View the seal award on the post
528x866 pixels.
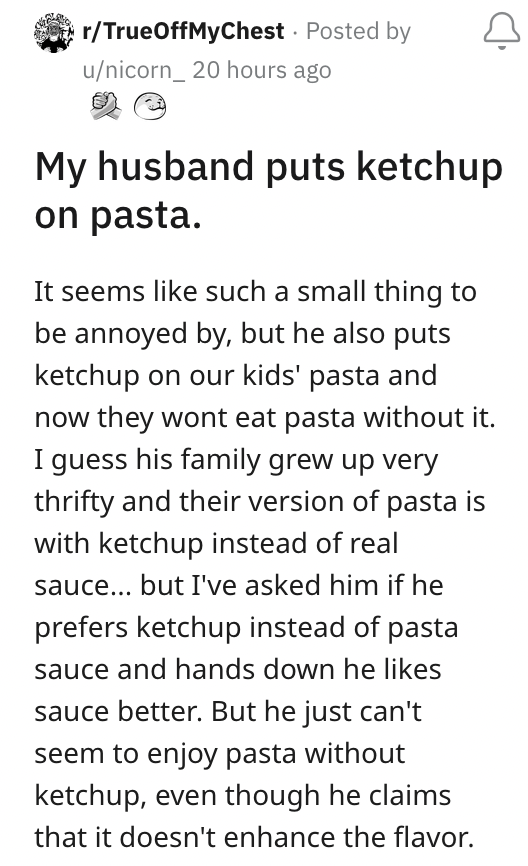pos(150,106)
